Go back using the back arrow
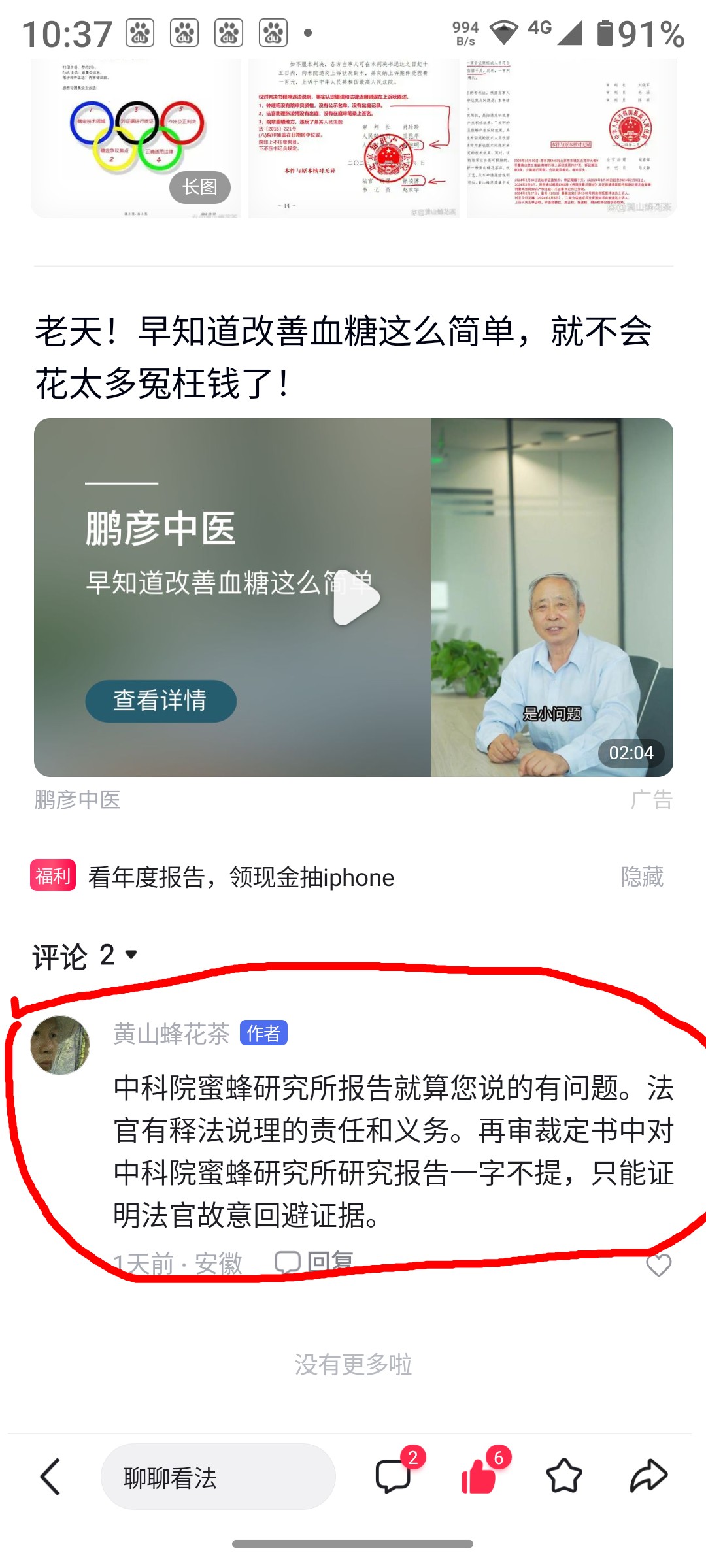 pos(51,1477)
